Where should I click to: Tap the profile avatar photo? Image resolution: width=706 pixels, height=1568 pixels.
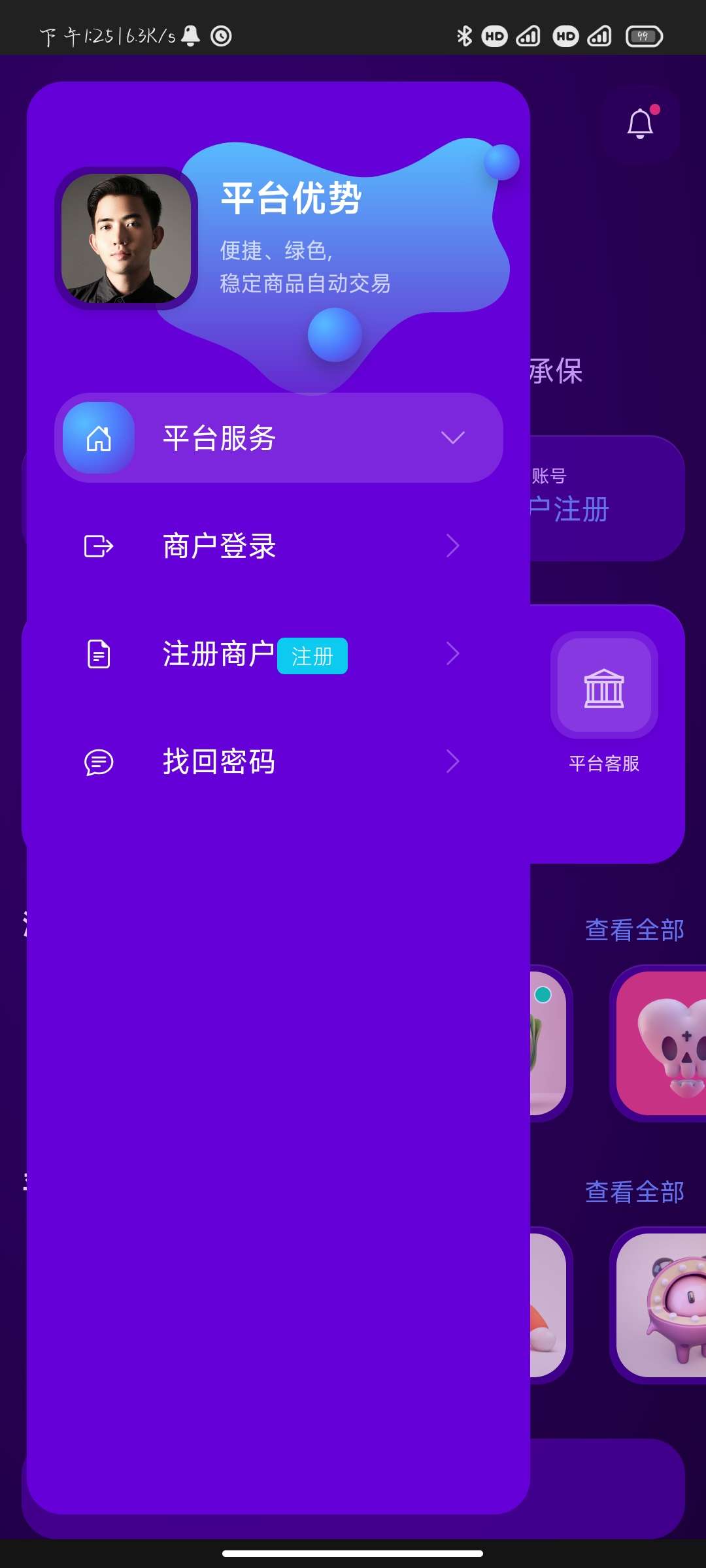[126, 238]
